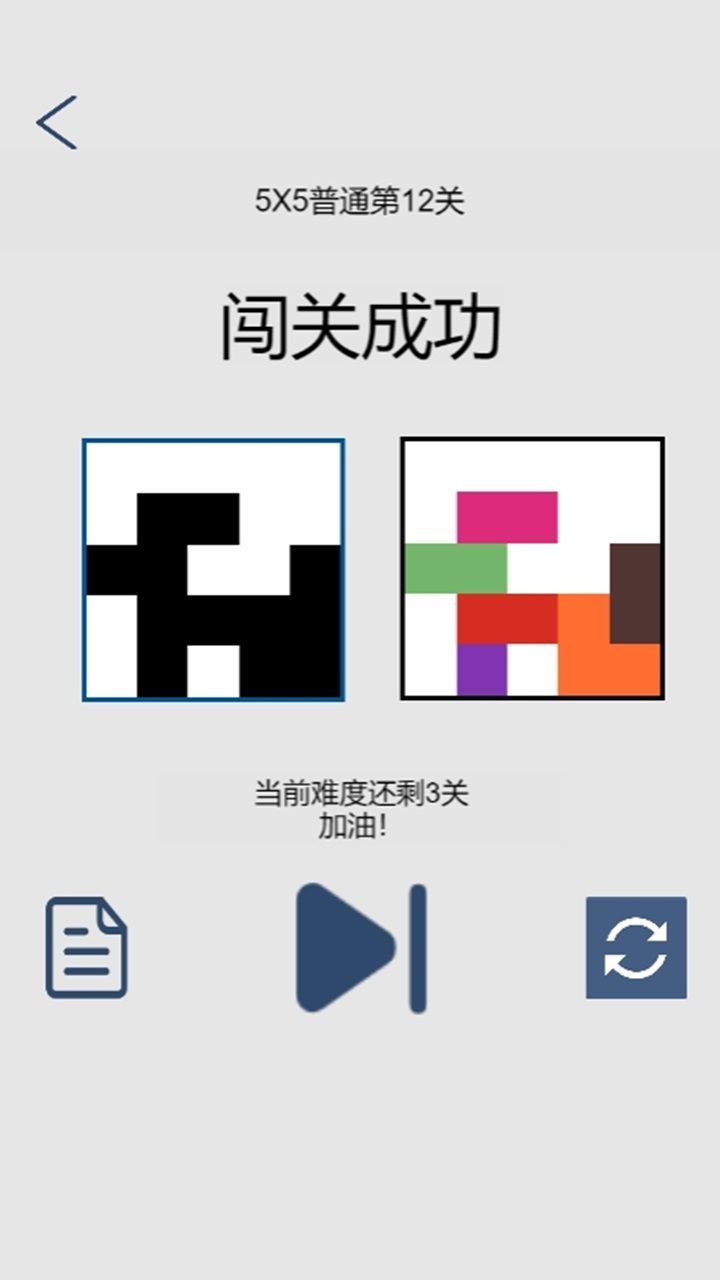Tap the colored solution puzzle image
Image resolution: width=720 pixels, height=1280 pixels.
(x=532, y=568)
